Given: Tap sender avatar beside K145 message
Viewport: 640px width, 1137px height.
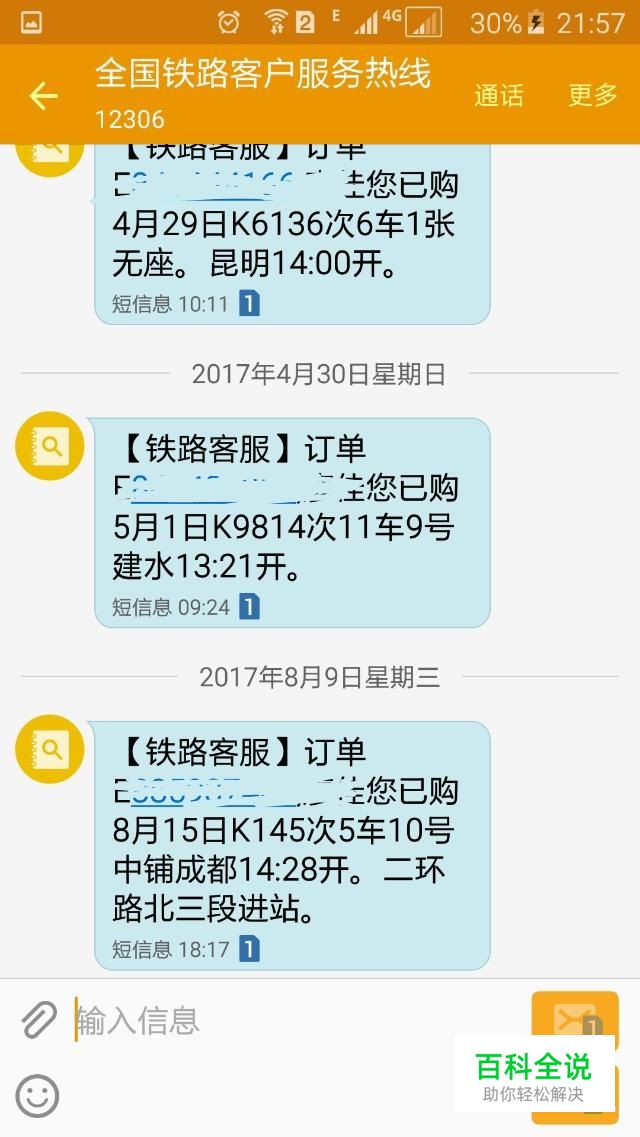Looking at the screenshot, I should click(x=50, y=748).
